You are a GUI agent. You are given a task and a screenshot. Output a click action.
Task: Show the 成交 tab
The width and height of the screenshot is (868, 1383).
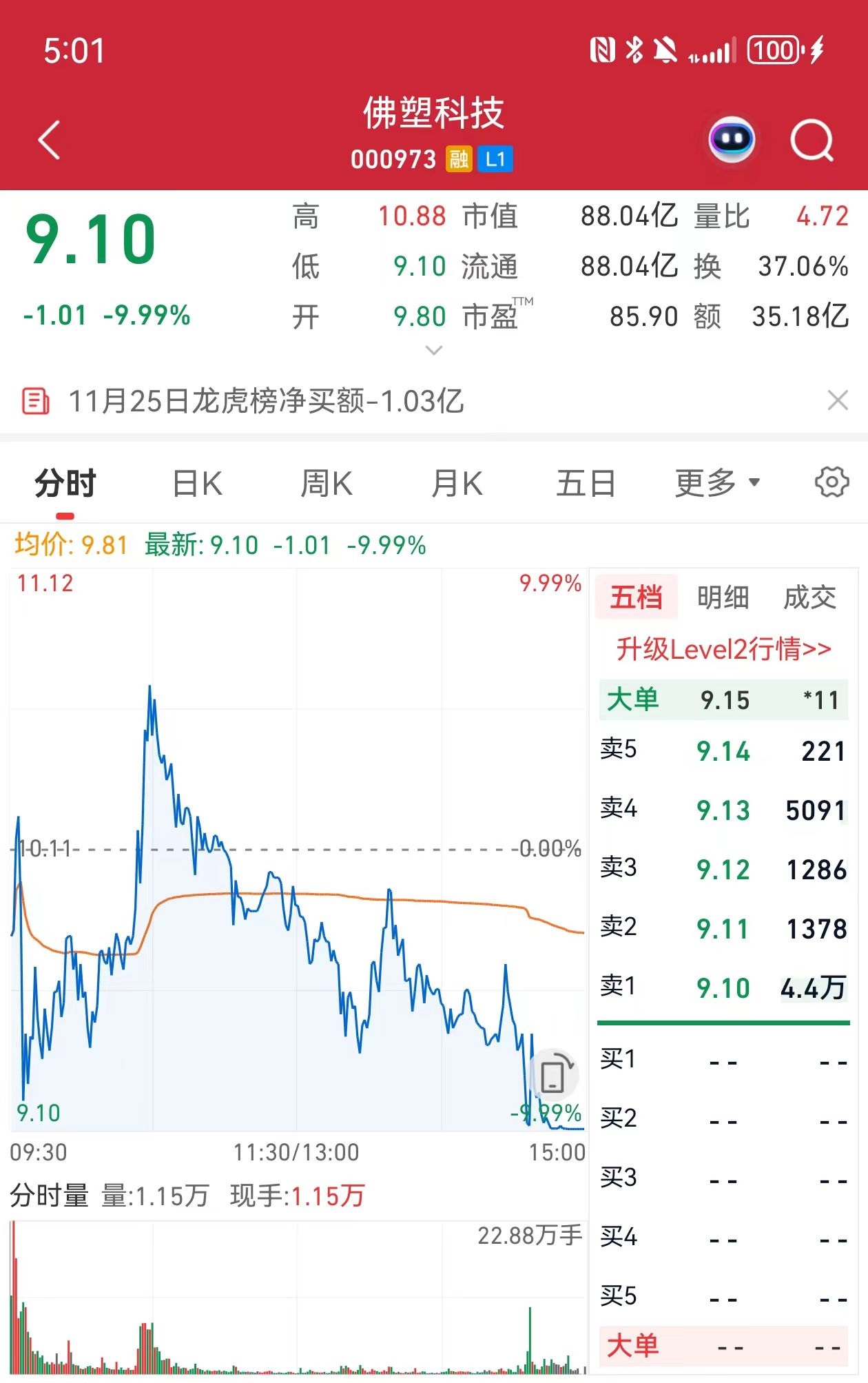coord(809,597)
